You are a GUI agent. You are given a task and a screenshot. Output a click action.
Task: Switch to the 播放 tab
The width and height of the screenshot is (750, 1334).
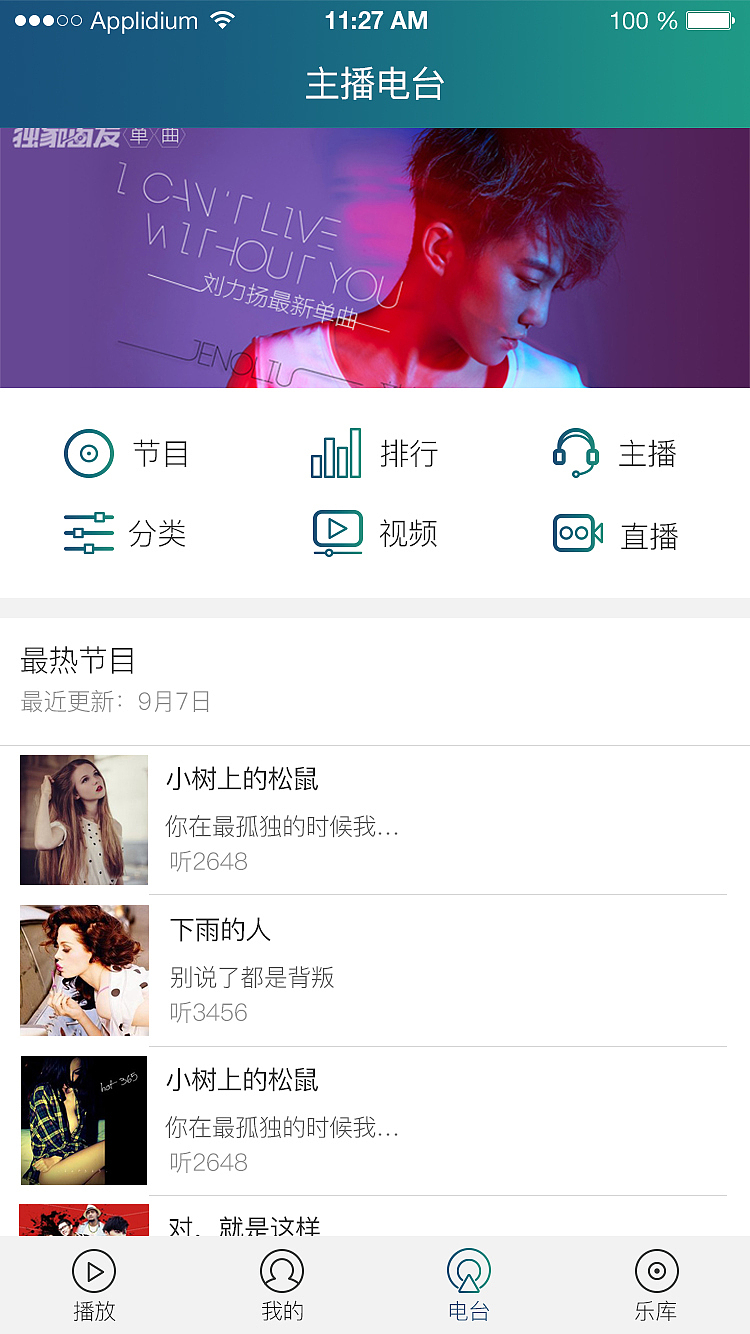94,1283
